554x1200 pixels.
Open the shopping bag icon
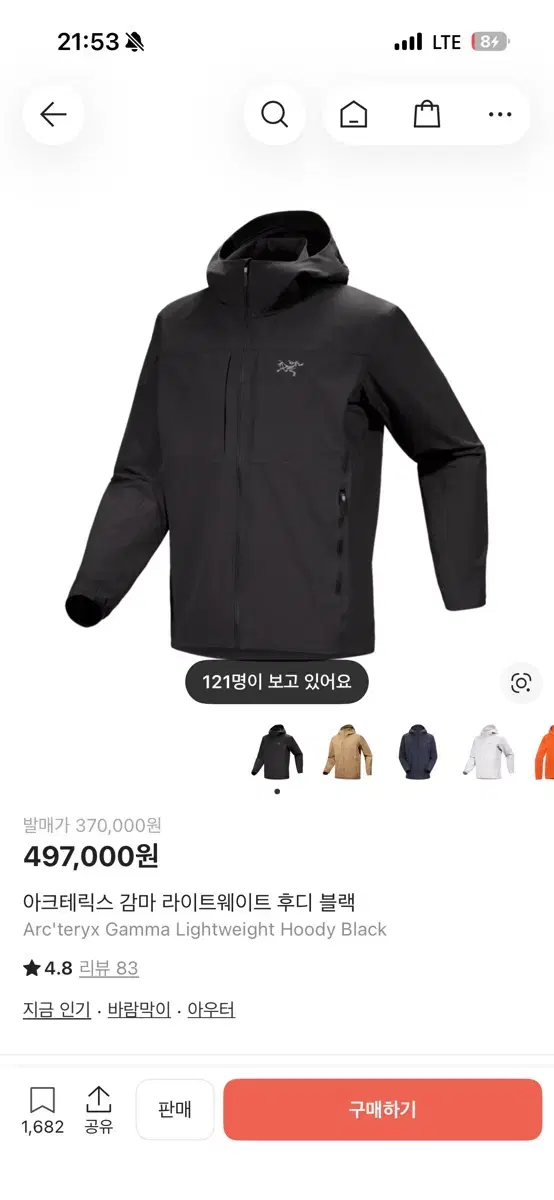click(x=427, y=114)
